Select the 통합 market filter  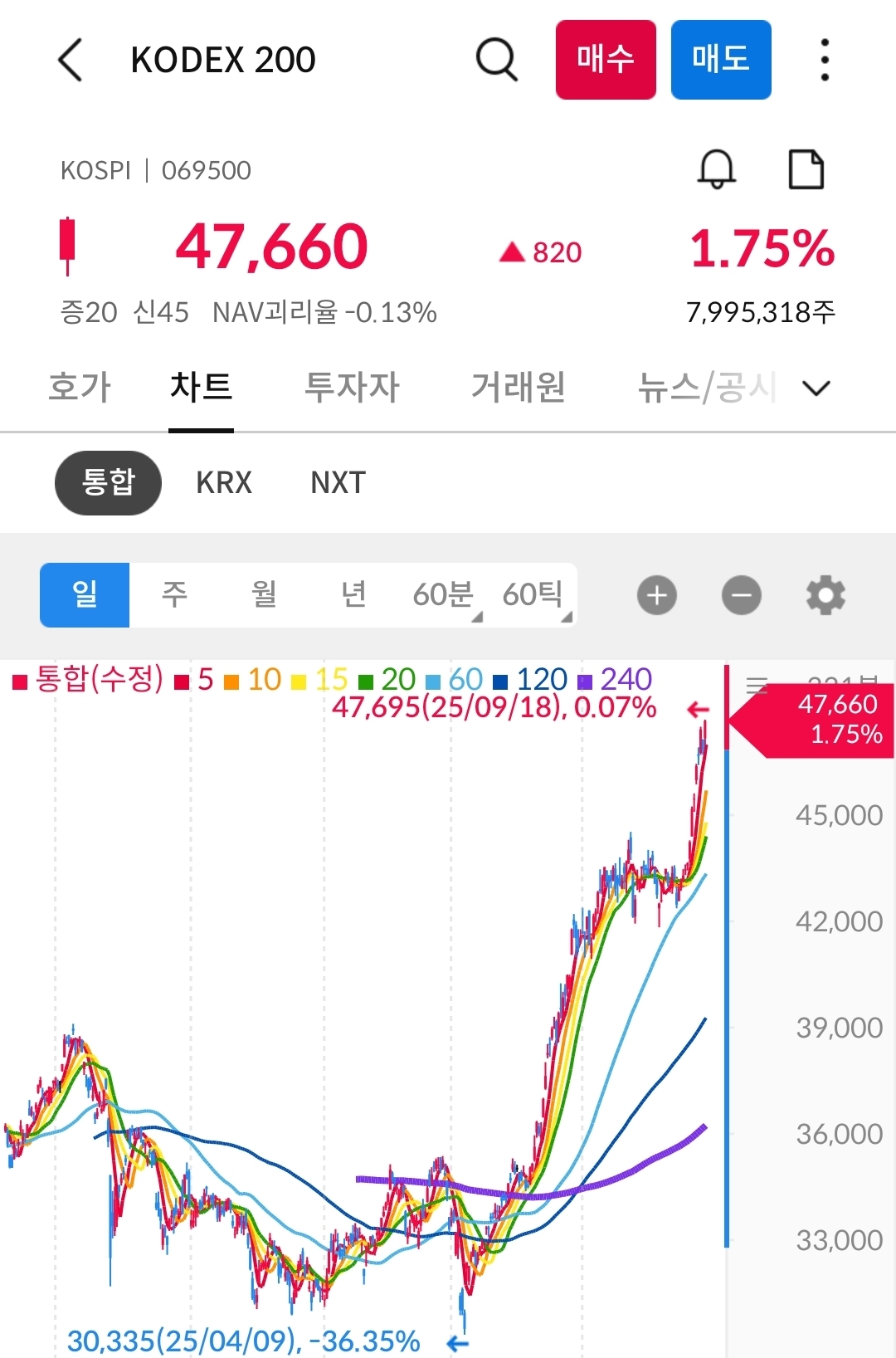[x=108, y=483]
